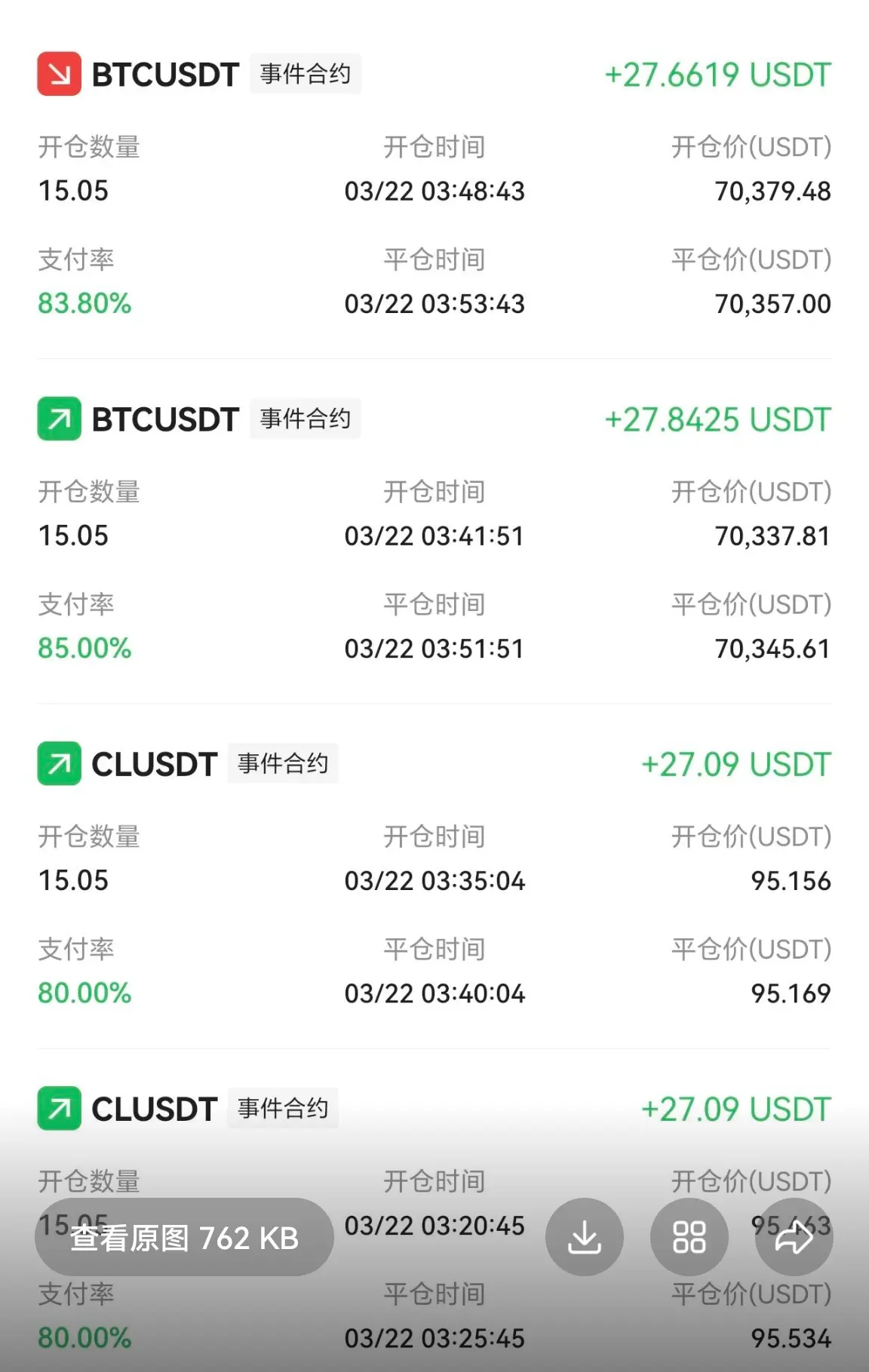Tap the 查看原图 762 KB button
Screen dimensions: 869x1372
point(184,1238)
